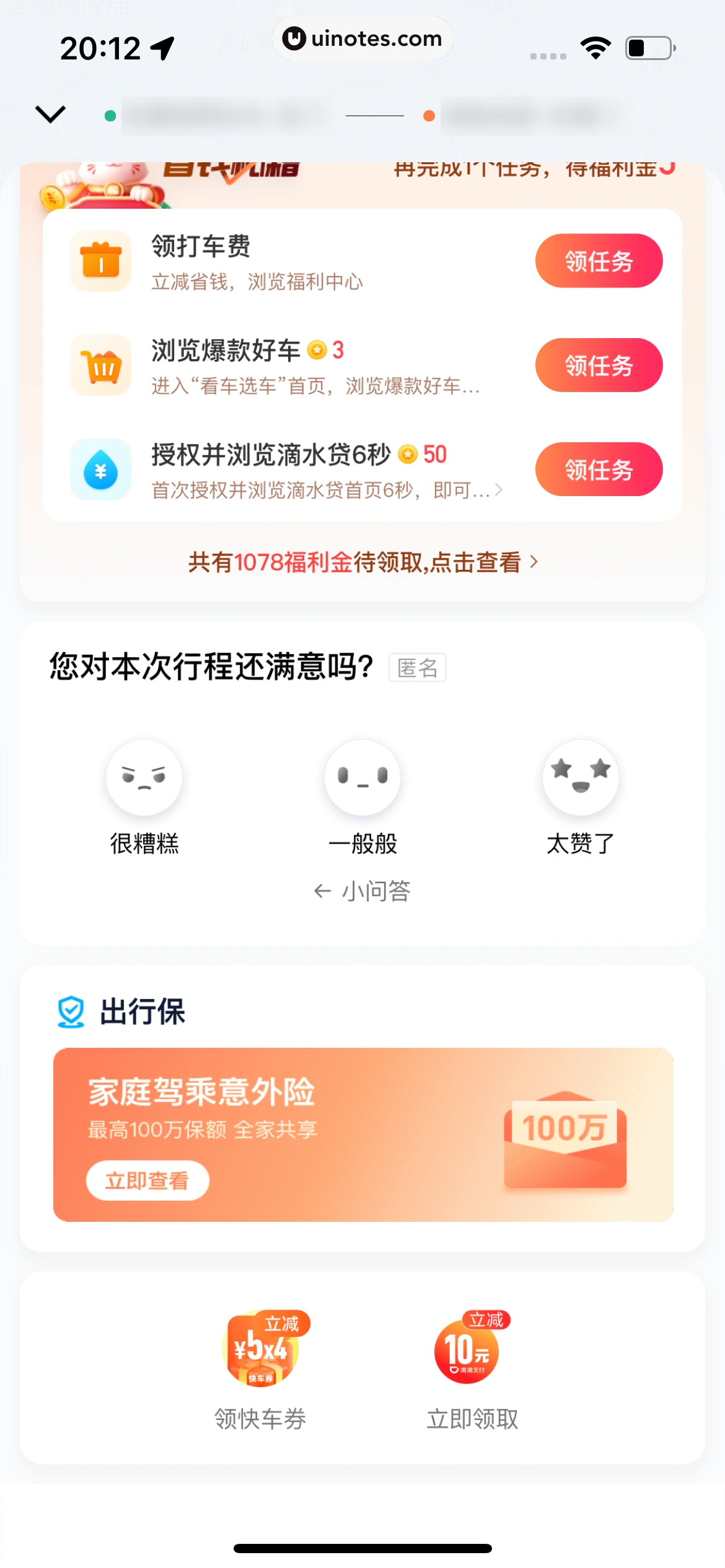Collapse the trip panel with the down chevron
Screen dimensions: 725x1568
click(x=50, y=114)
